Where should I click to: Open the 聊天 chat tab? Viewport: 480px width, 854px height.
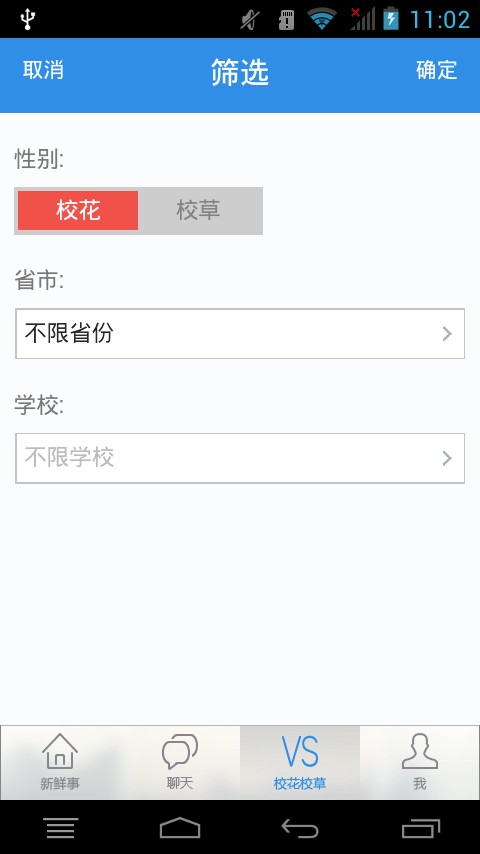(x=180, y=762)
